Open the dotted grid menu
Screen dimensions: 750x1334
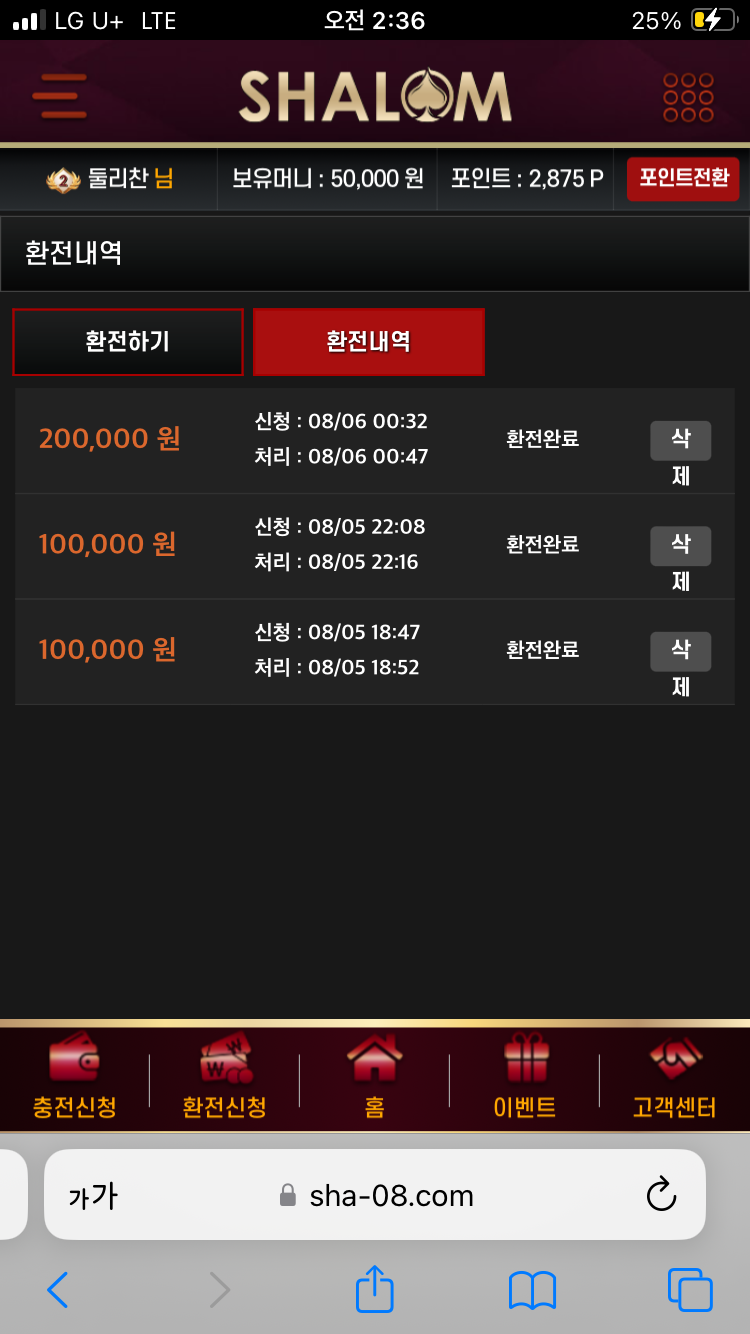[688, 97]
